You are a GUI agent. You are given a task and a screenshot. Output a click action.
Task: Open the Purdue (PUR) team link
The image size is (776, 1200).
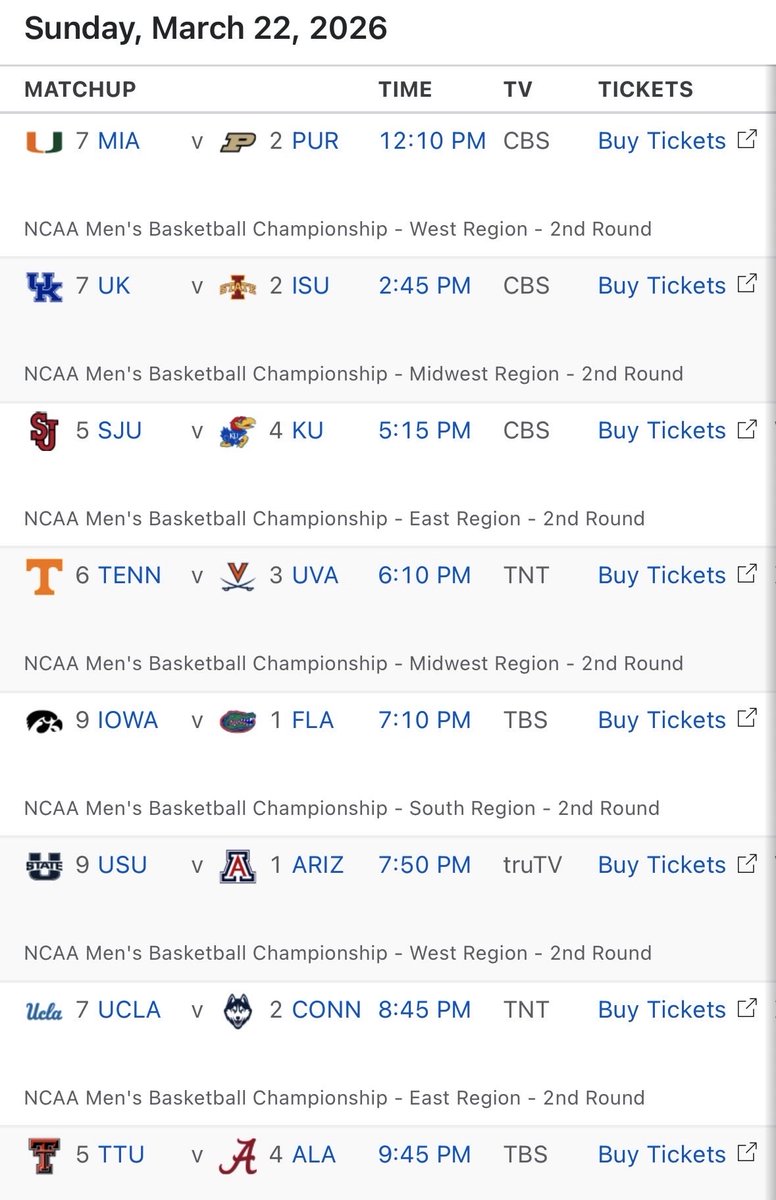click(x=315, y=141)
